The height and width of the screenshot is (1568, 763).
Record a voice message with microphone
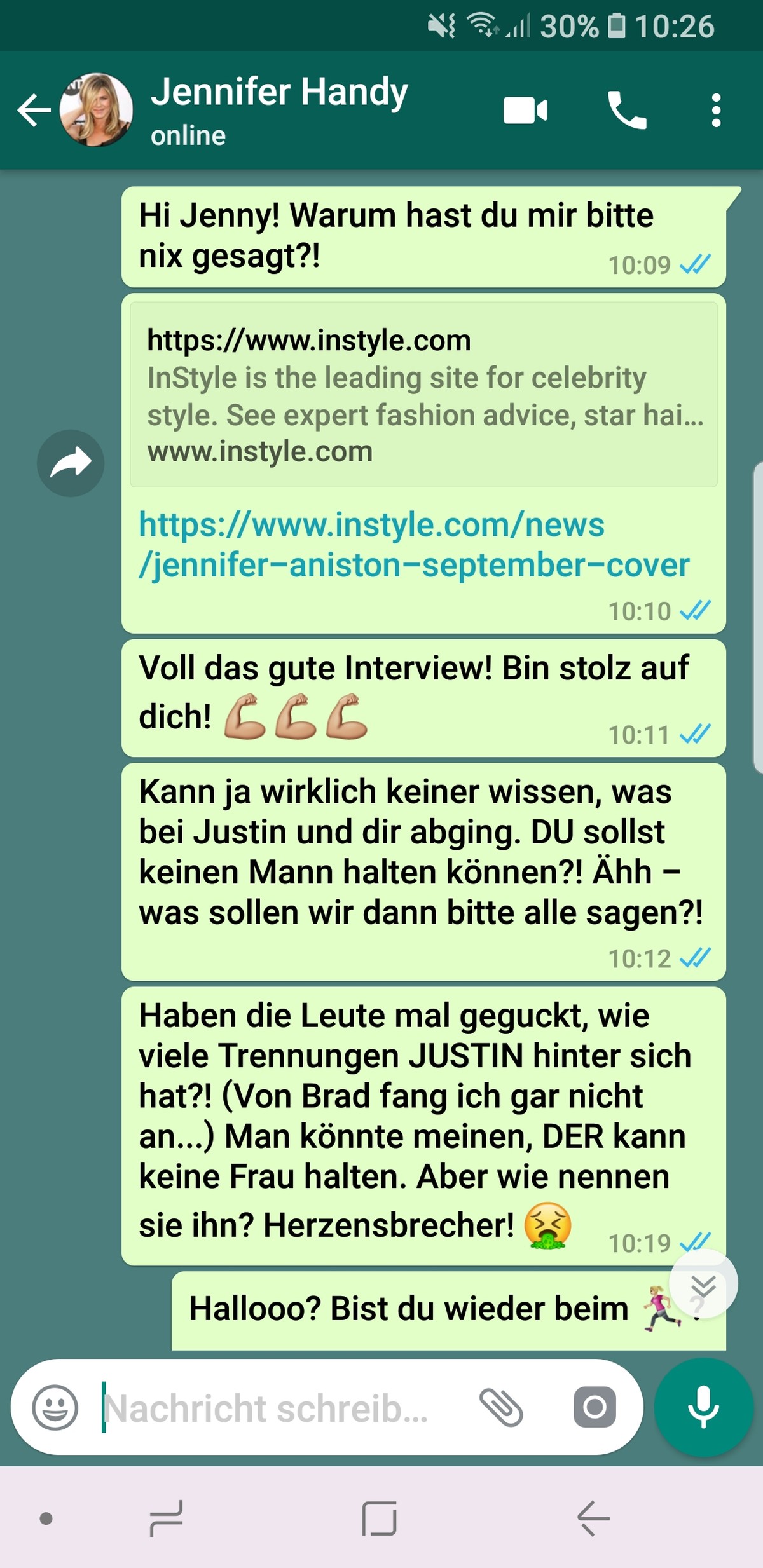click(x=703, y=1407)
